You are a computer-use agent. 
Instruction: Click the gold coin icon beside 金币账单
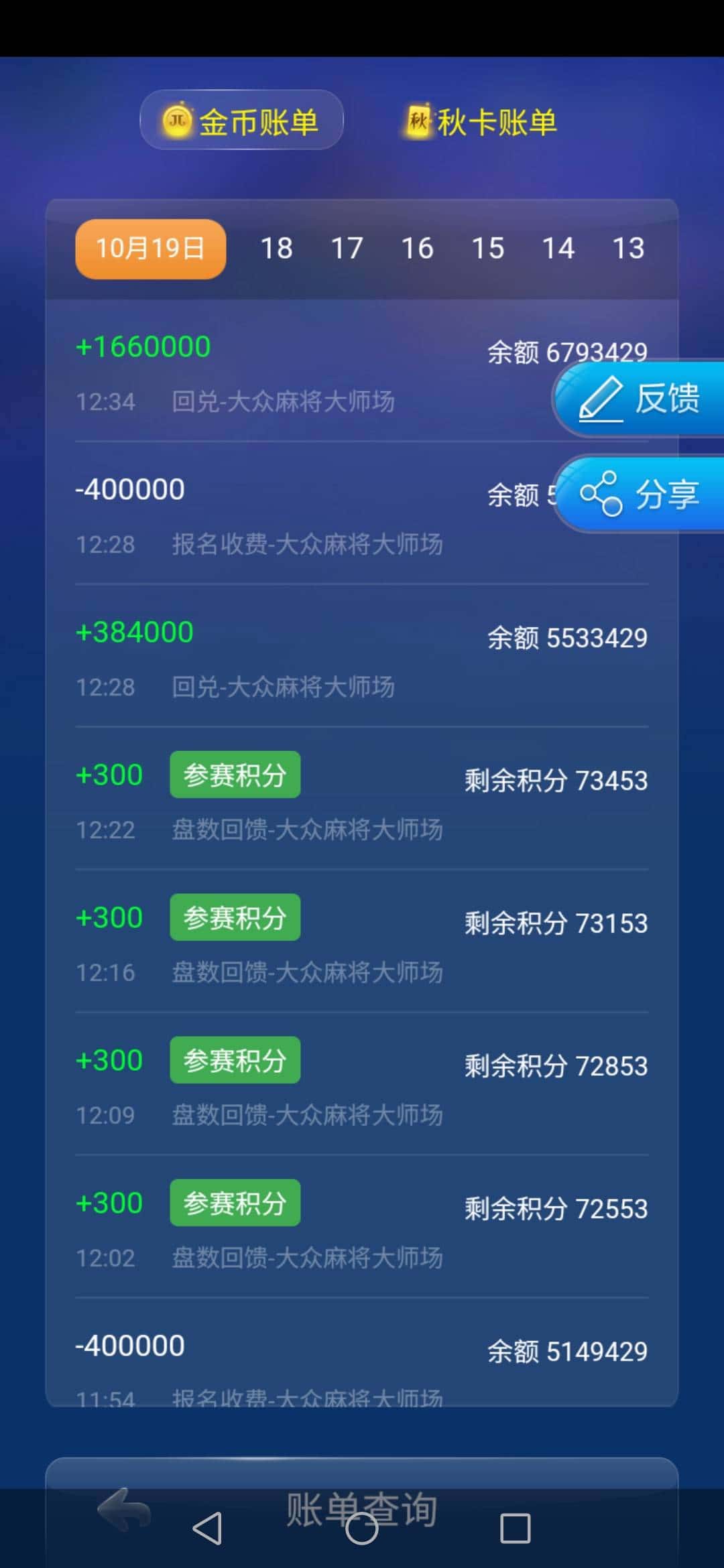[x=177, y=119]
